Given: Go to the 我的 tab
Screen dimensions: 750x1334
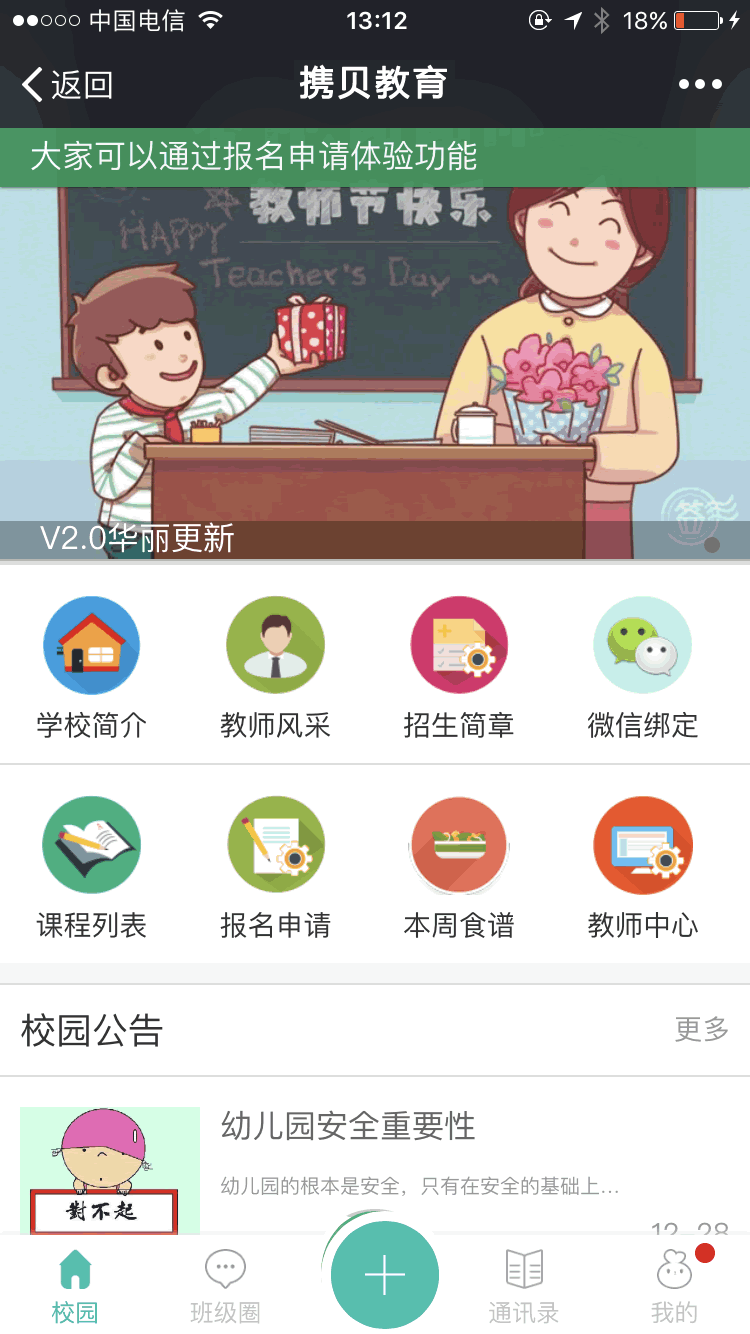Looking at the screenshot, I should click(x=675, y=1287).
